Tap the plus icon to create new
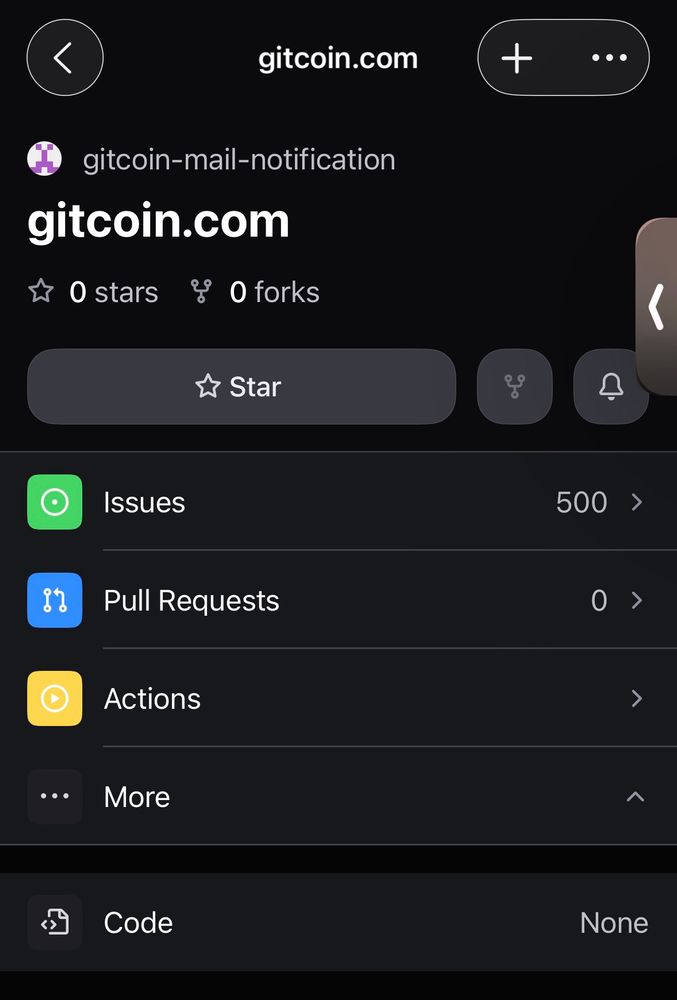The image size is (677, 1000). coord(516,58)
